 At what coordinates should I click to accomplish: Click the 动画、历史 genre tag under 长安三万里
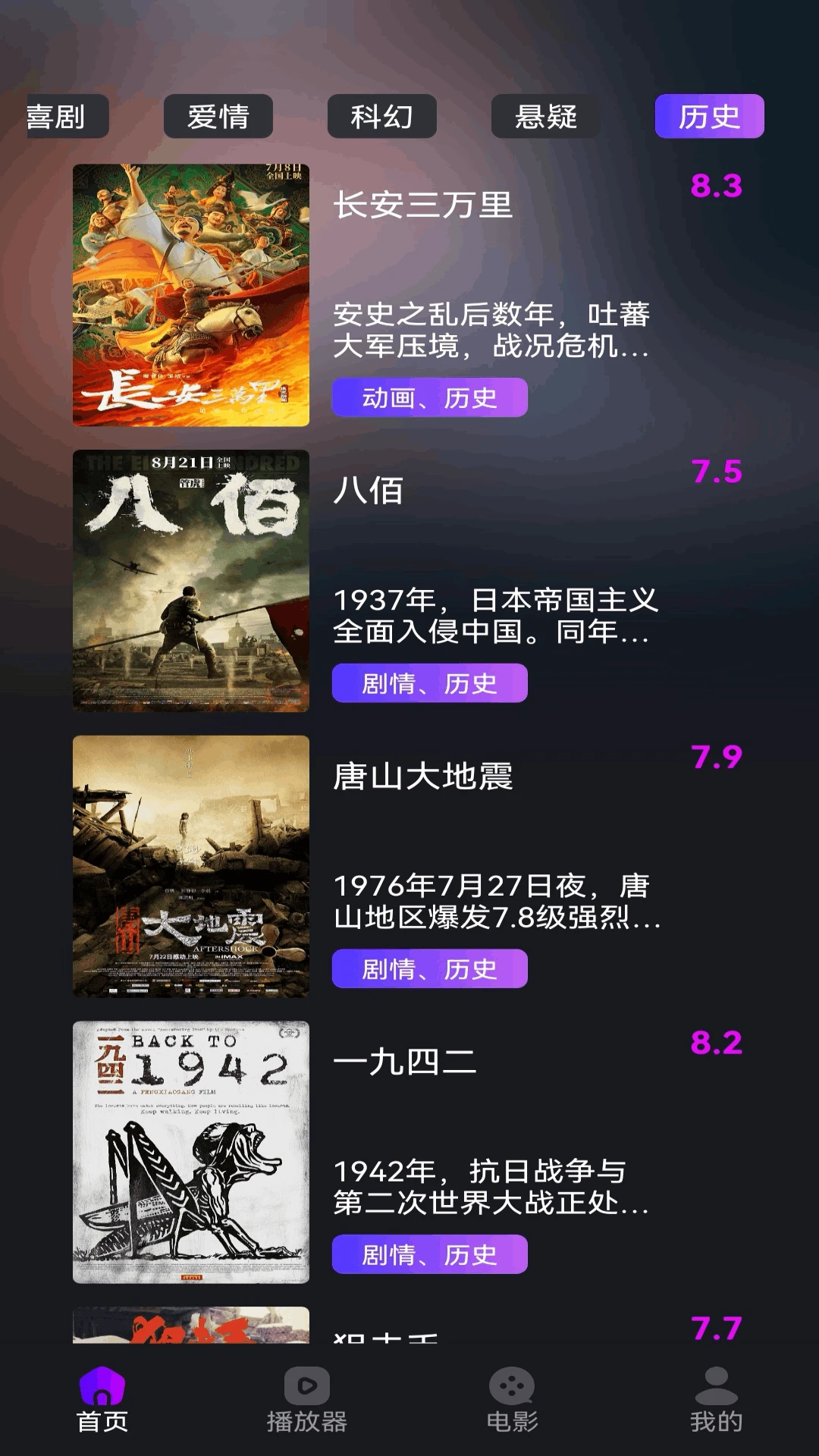point(429,397)
